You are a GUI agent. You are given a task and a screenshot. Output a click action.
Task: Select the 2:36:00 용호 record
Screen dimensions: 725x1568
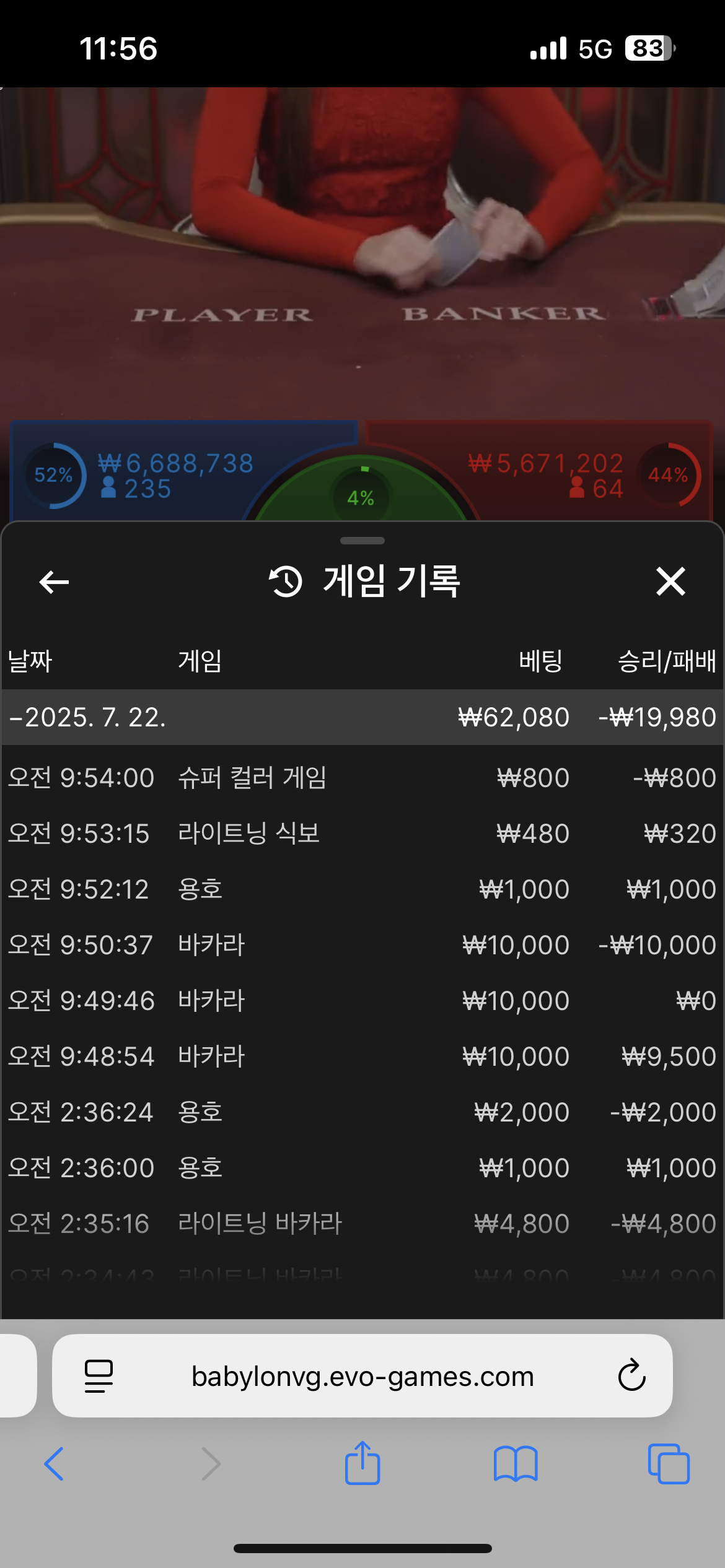coord(362,1168)
